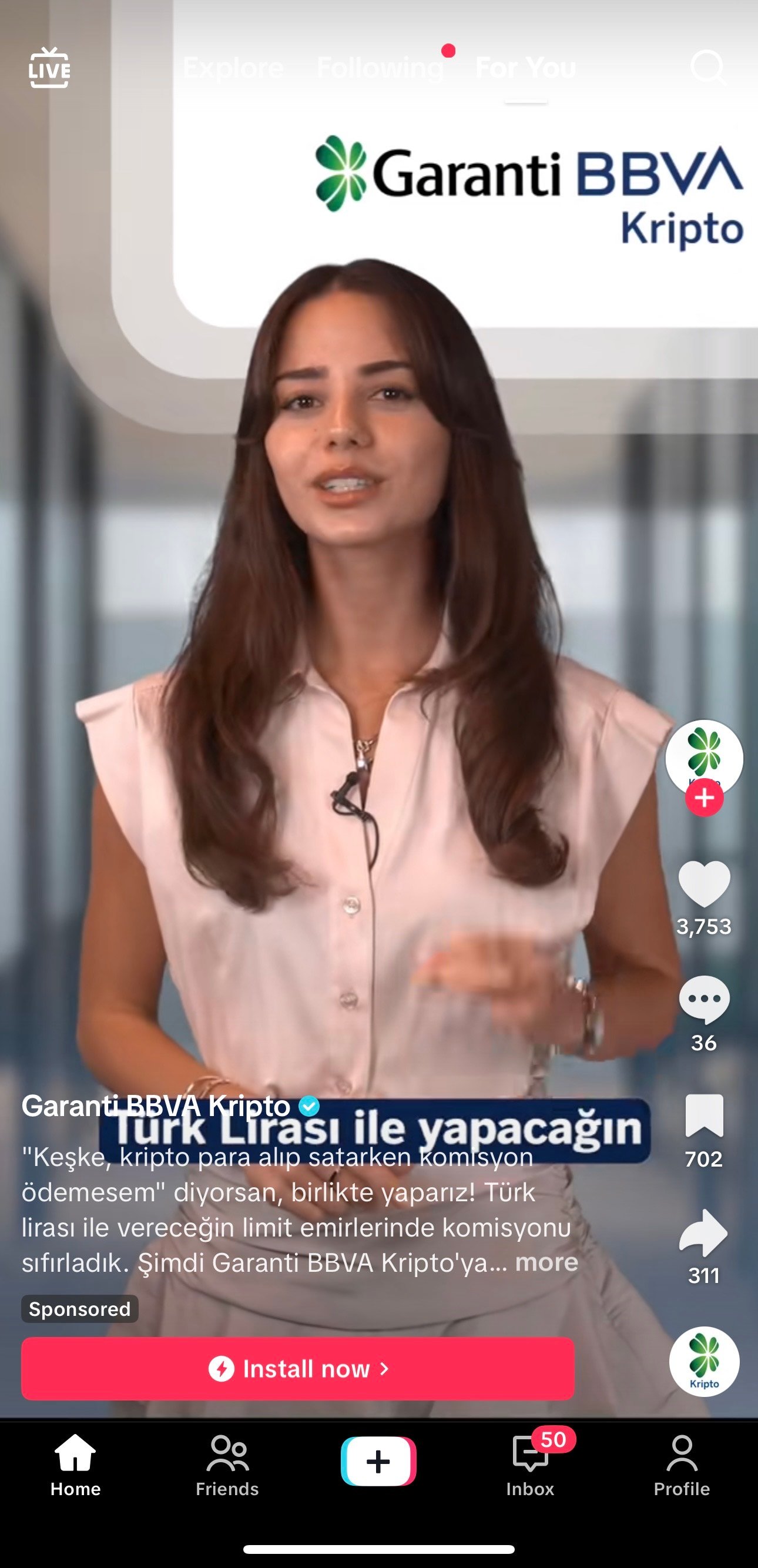Open the comments on this video

coord(704,1000)
